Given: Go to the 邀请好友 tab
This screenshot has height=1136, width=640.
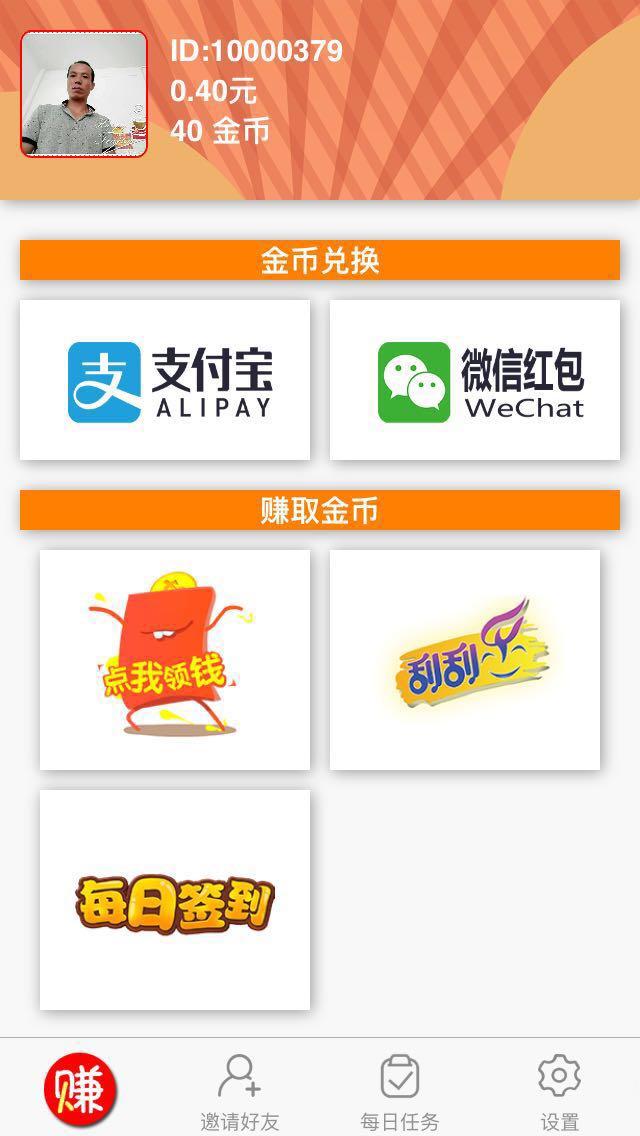Looking at the screenshot, I should 240,1092.
